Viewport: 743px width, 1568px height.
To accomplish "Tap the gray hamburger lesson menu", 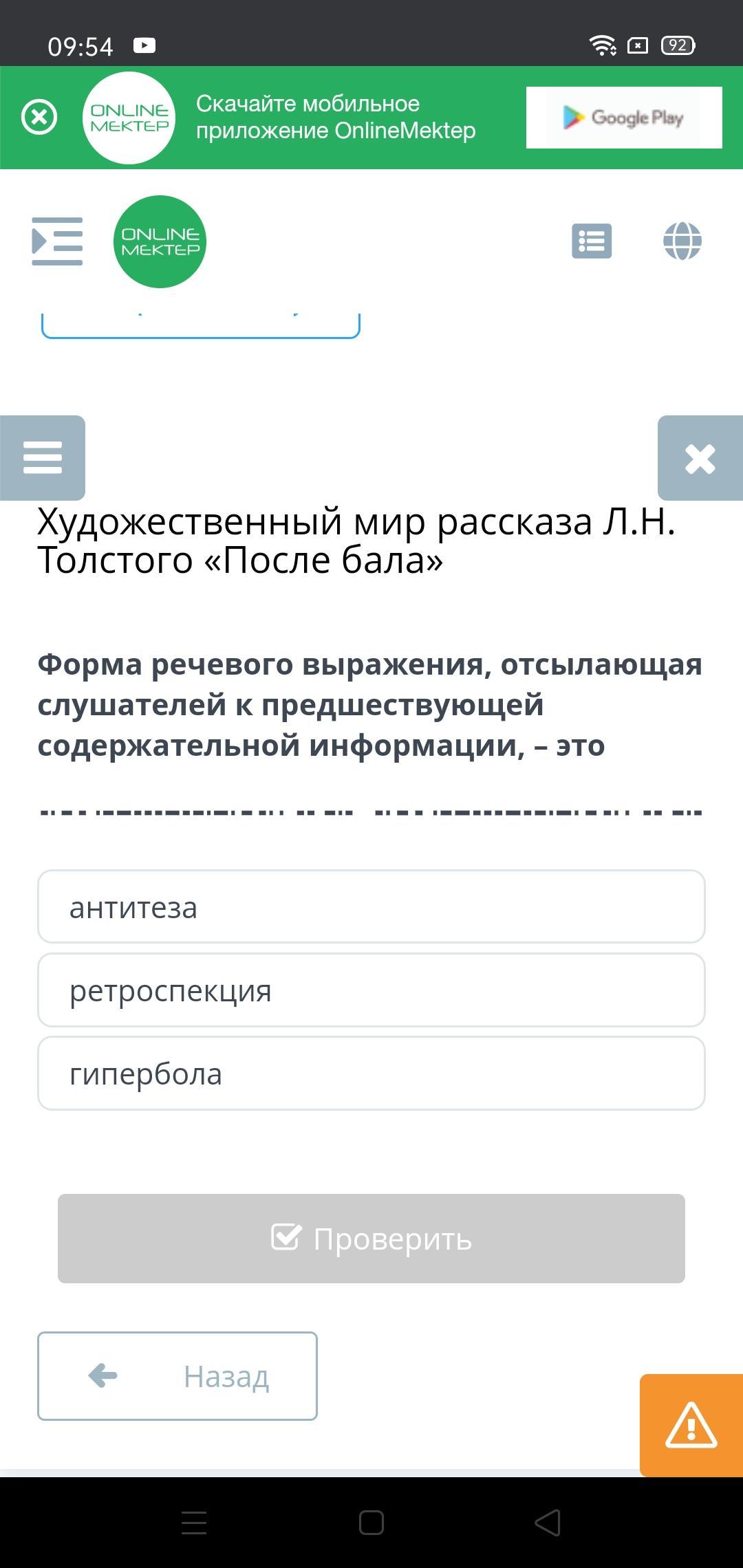I will 43,458.
